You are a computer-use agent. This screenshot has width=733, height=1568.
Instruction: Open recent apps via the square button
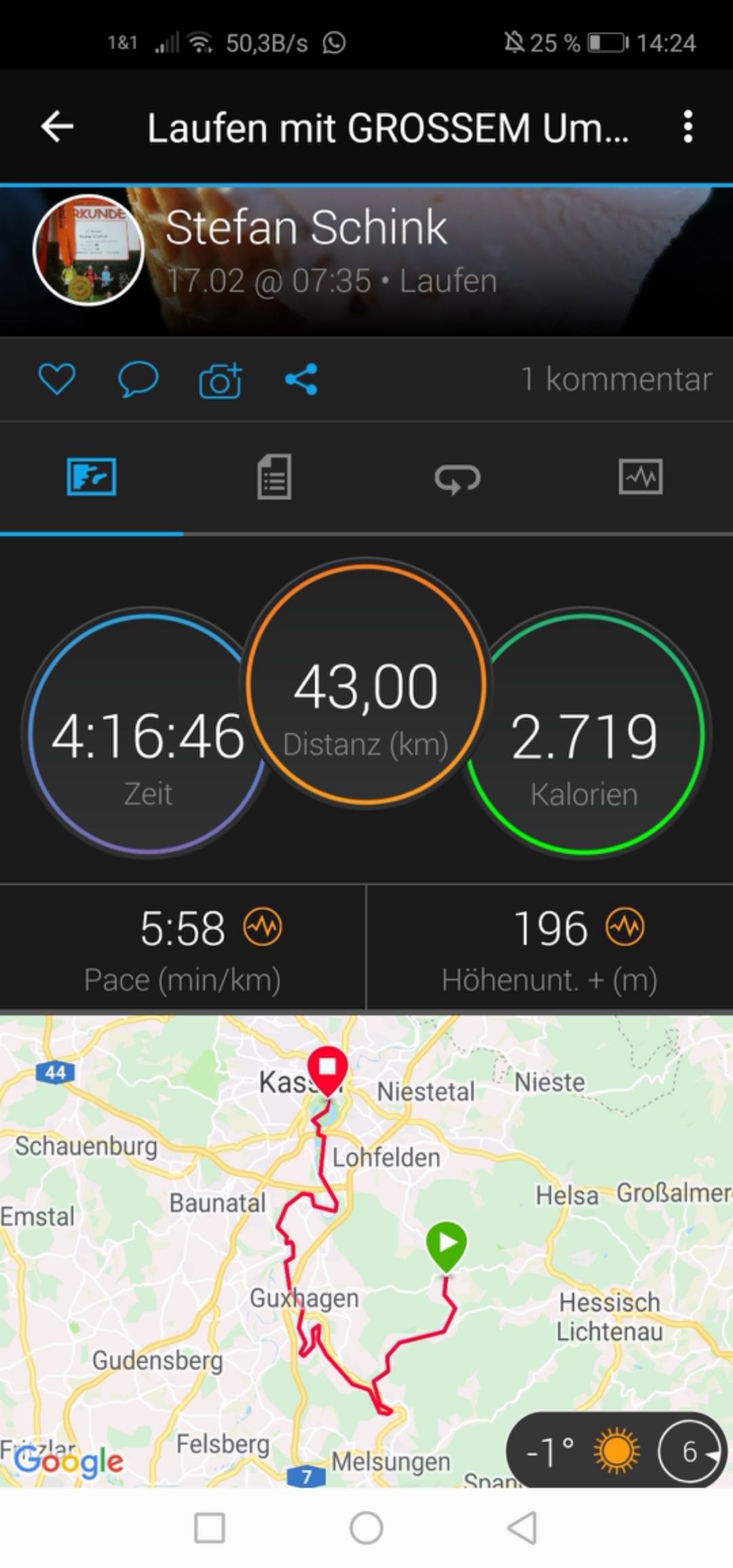[210, 1529]
